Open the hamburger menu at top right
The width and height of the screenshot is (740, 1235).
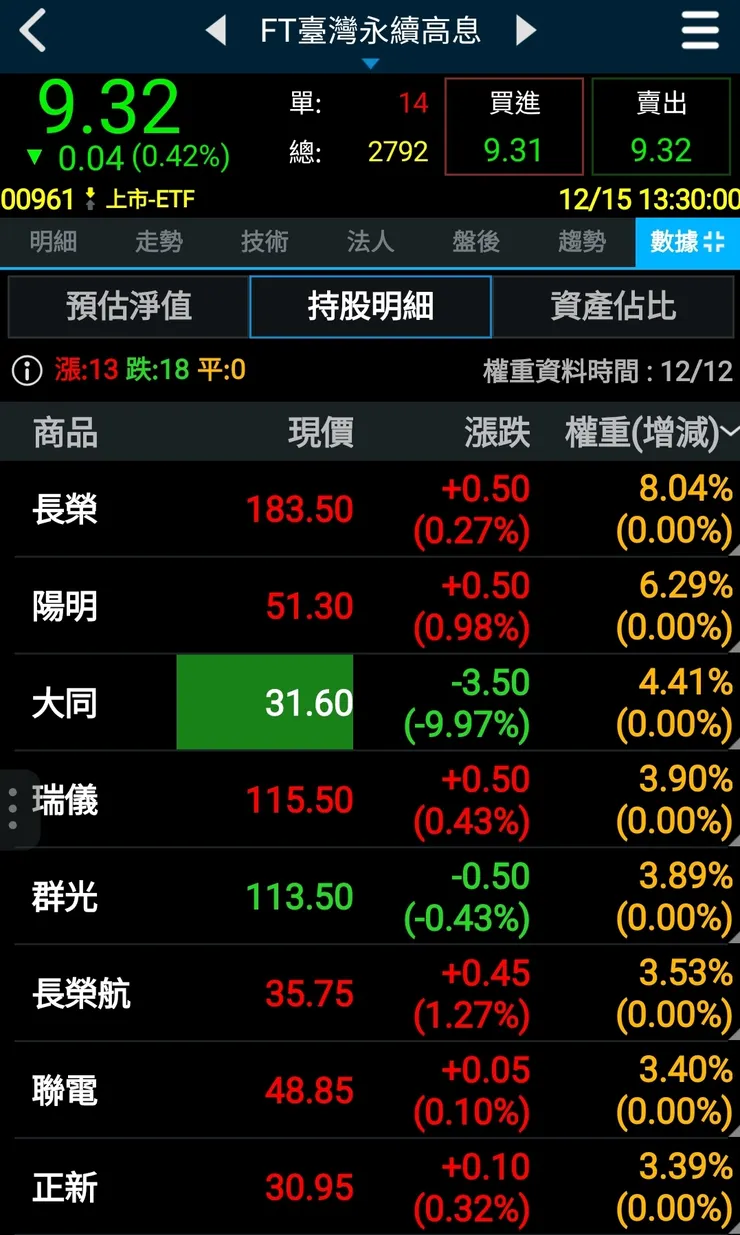tap(699, 31)
